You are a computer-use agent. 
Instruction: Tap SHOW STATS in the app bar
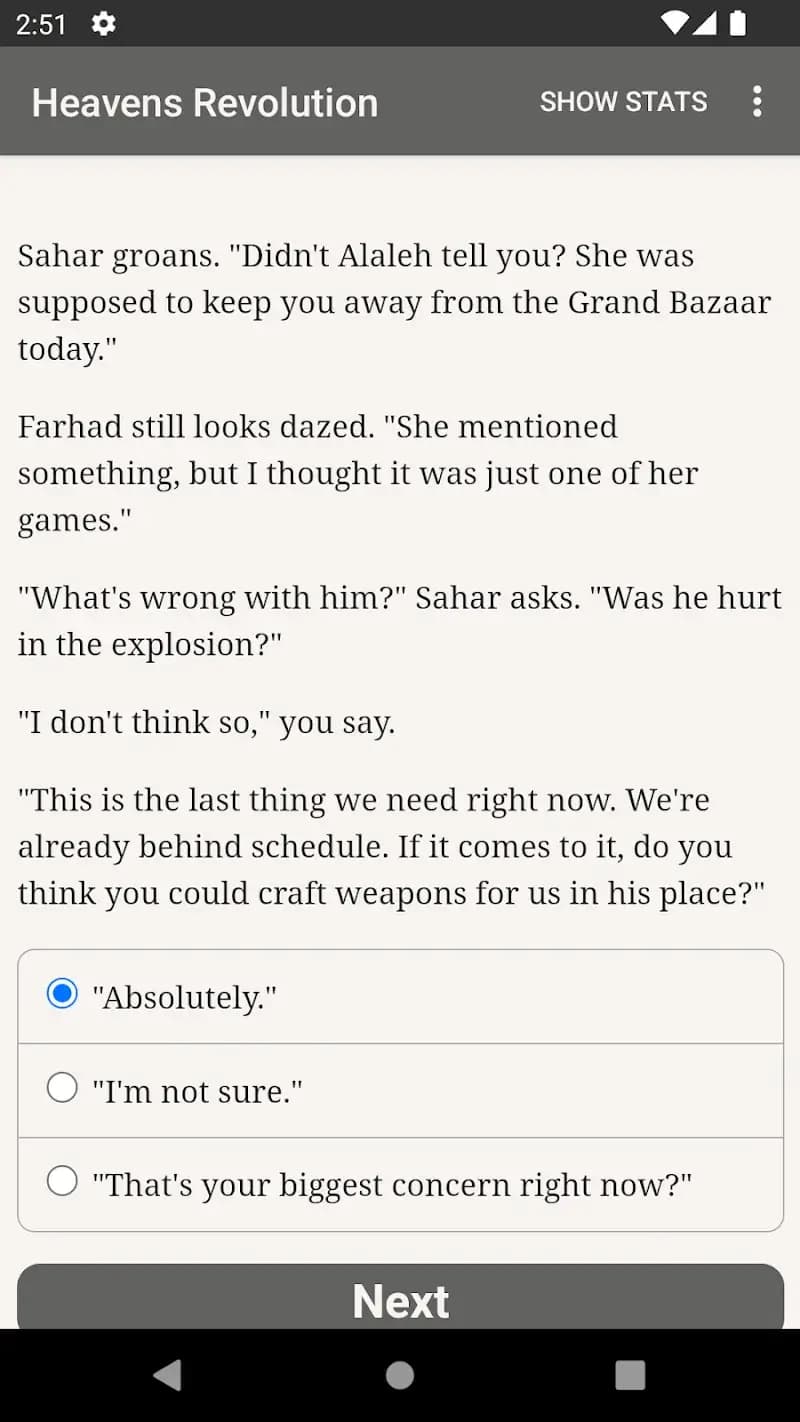pyautogui.click(x=623, y=101)
